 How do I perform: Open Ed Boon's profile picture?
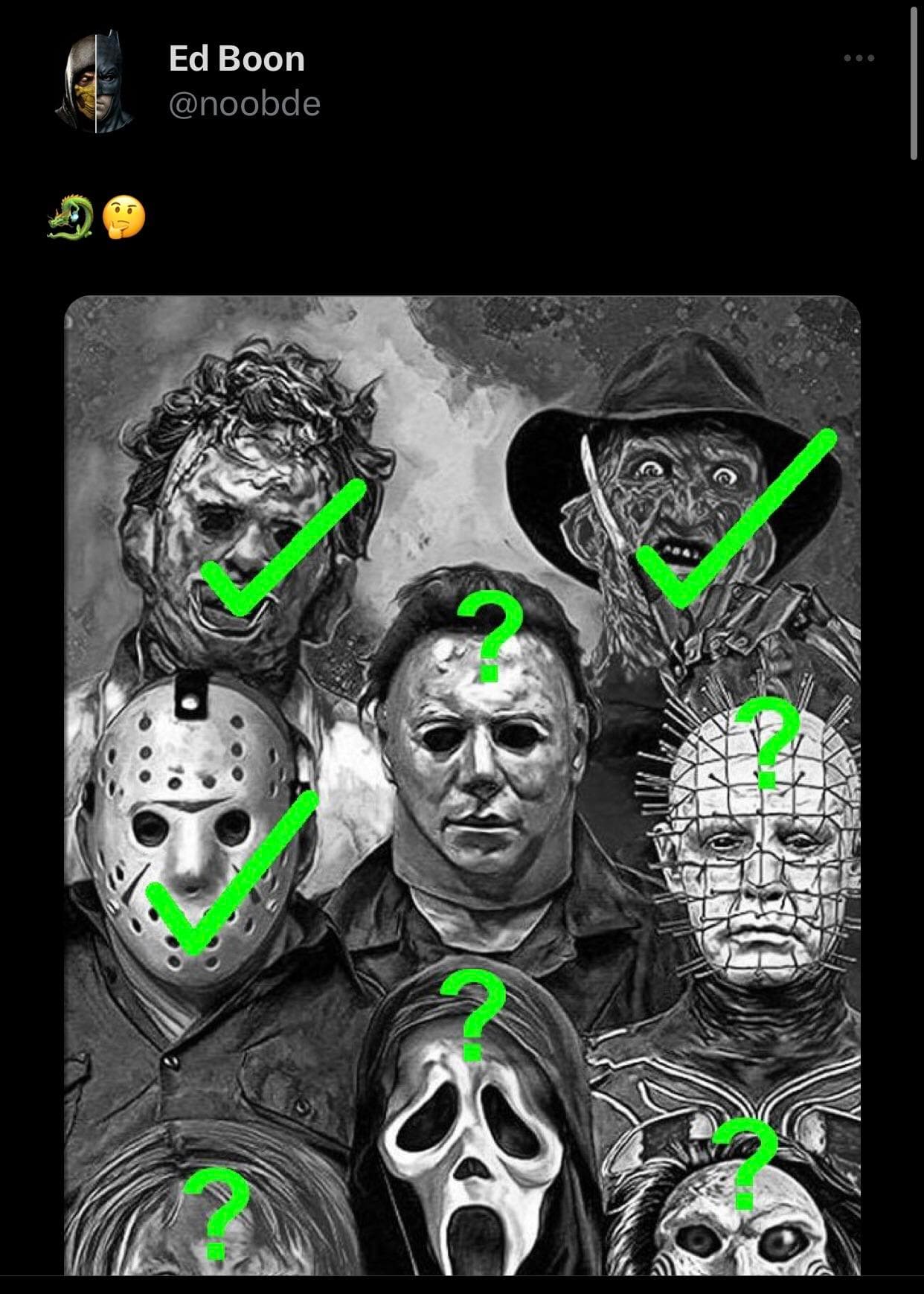tap(94, 82)
